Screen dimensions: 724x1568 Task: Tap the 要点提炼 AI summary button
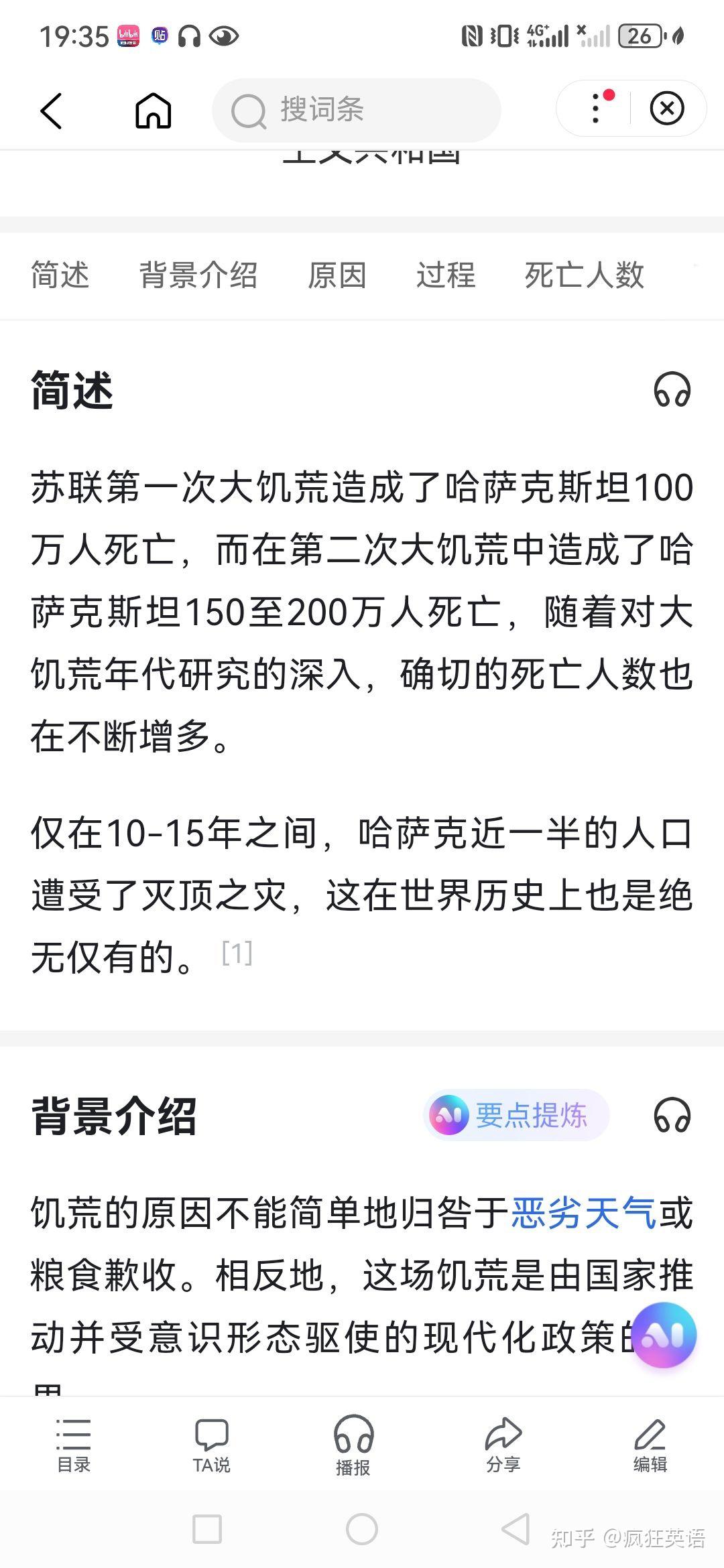[516, 1115]
